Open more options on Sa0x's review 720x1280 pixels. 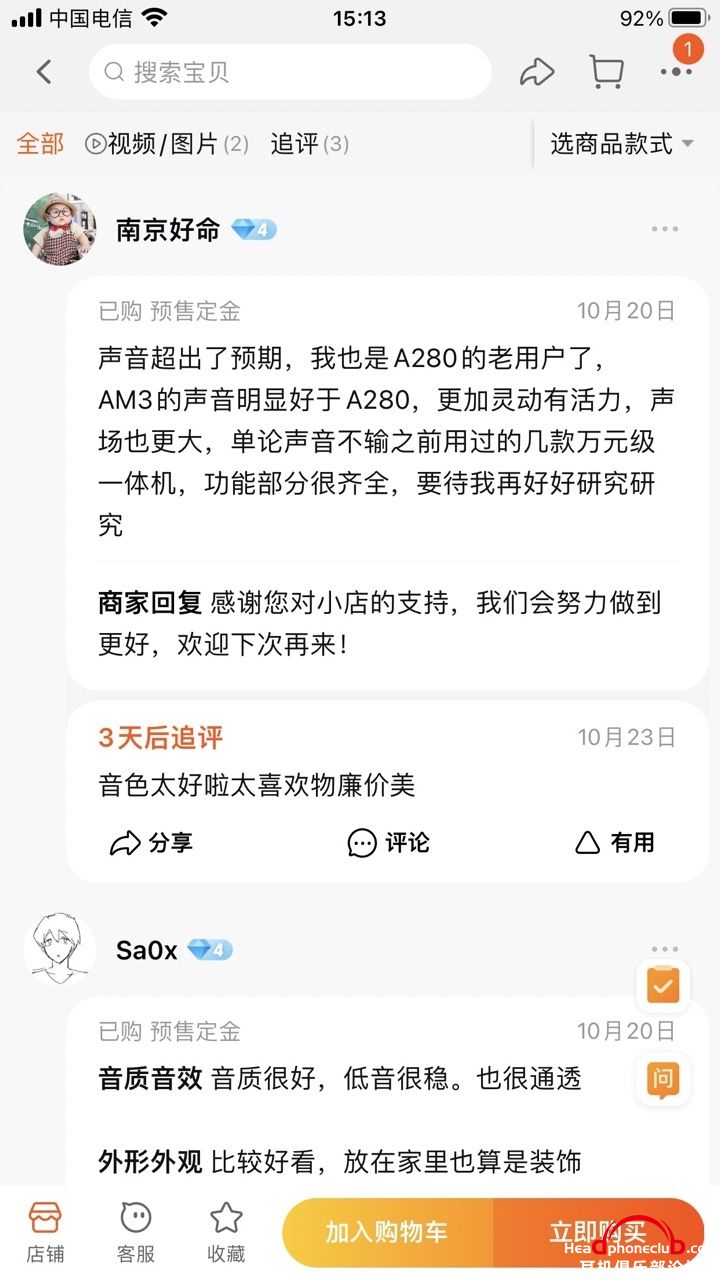tap(665, 949)
